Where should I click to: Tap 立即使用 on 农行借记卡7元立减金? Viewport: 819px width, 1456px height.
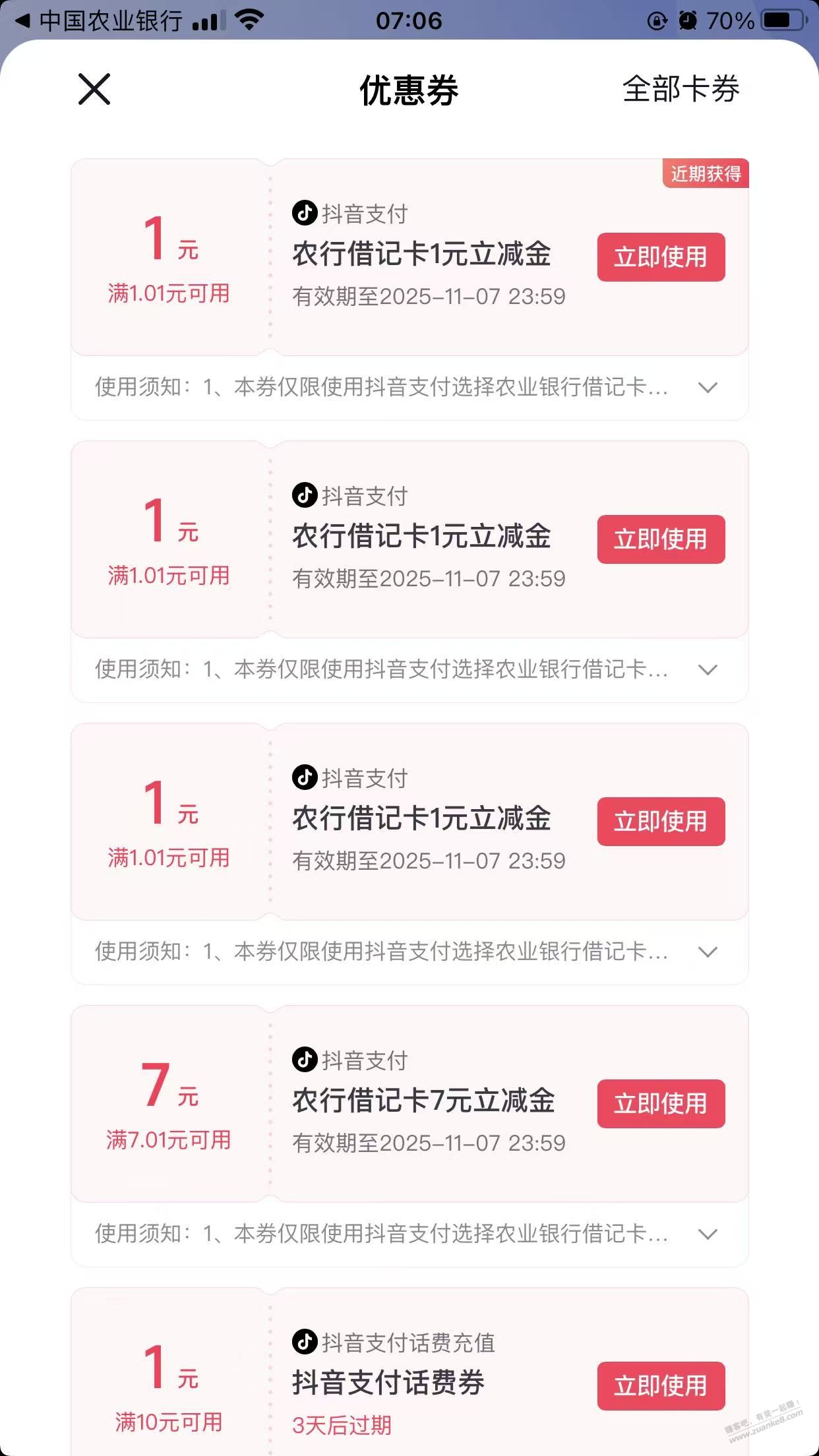click(661, 1104)
